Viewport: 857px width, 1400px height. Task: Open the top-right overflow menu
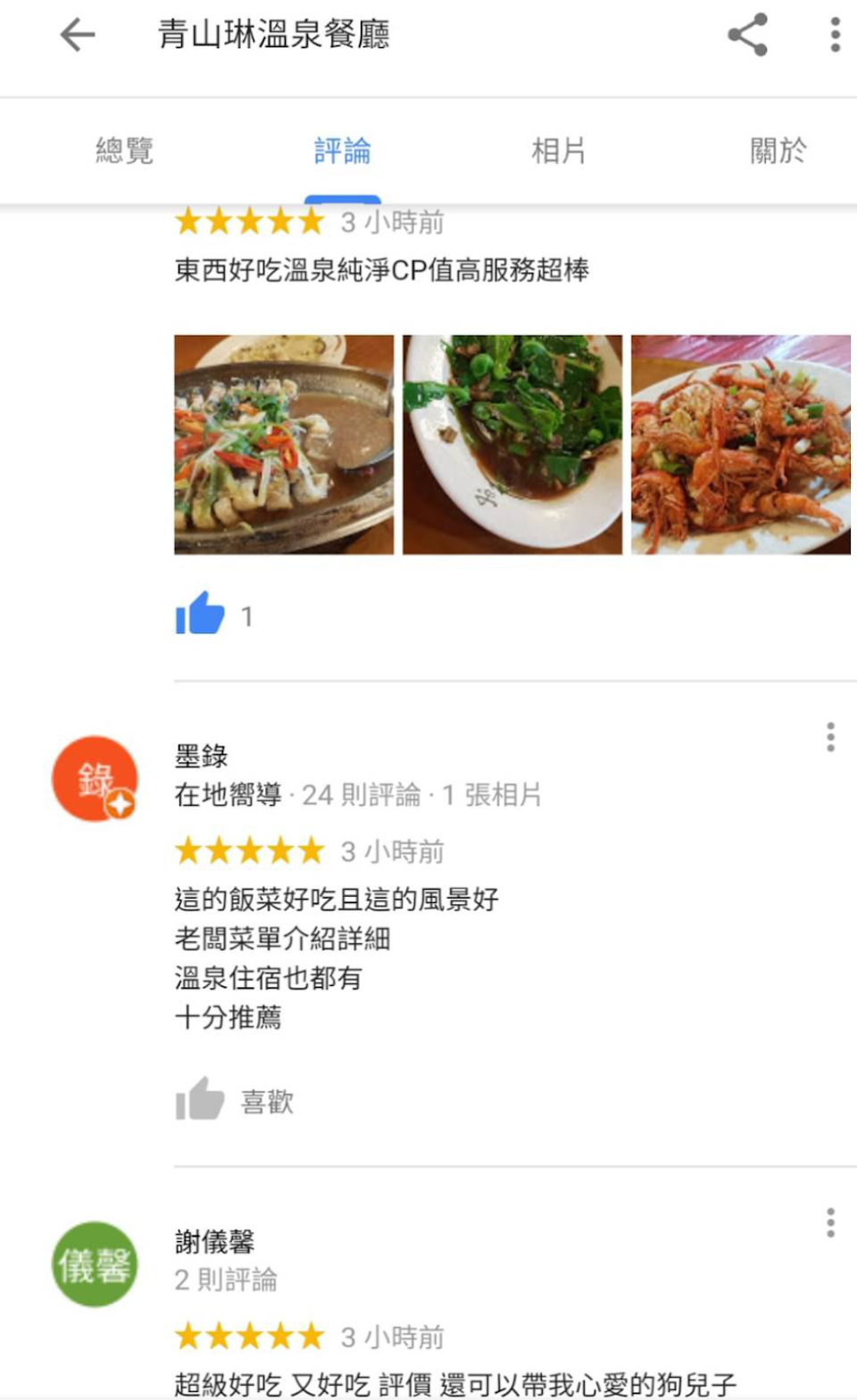coord(835,36)
